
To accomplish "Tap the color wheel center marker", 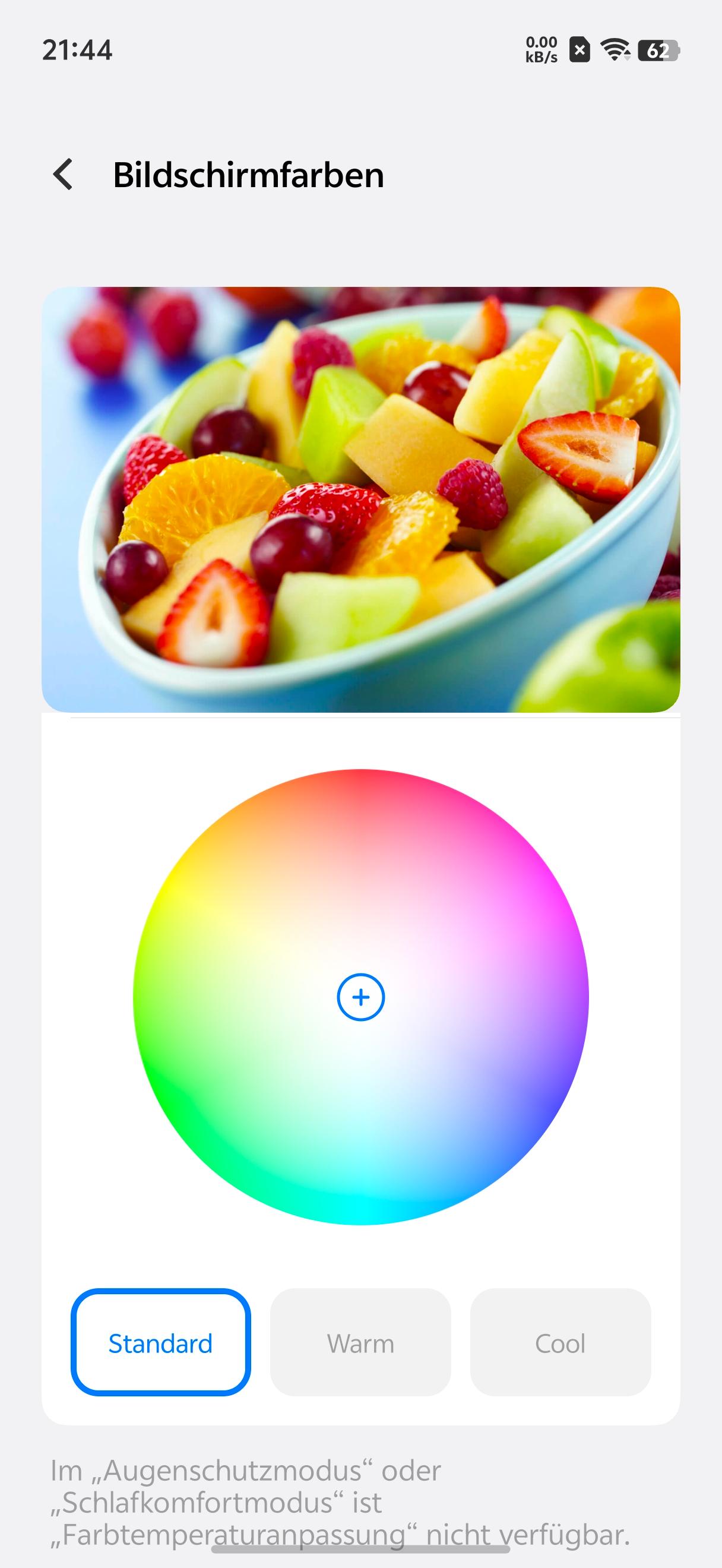I will coord(360,997).
